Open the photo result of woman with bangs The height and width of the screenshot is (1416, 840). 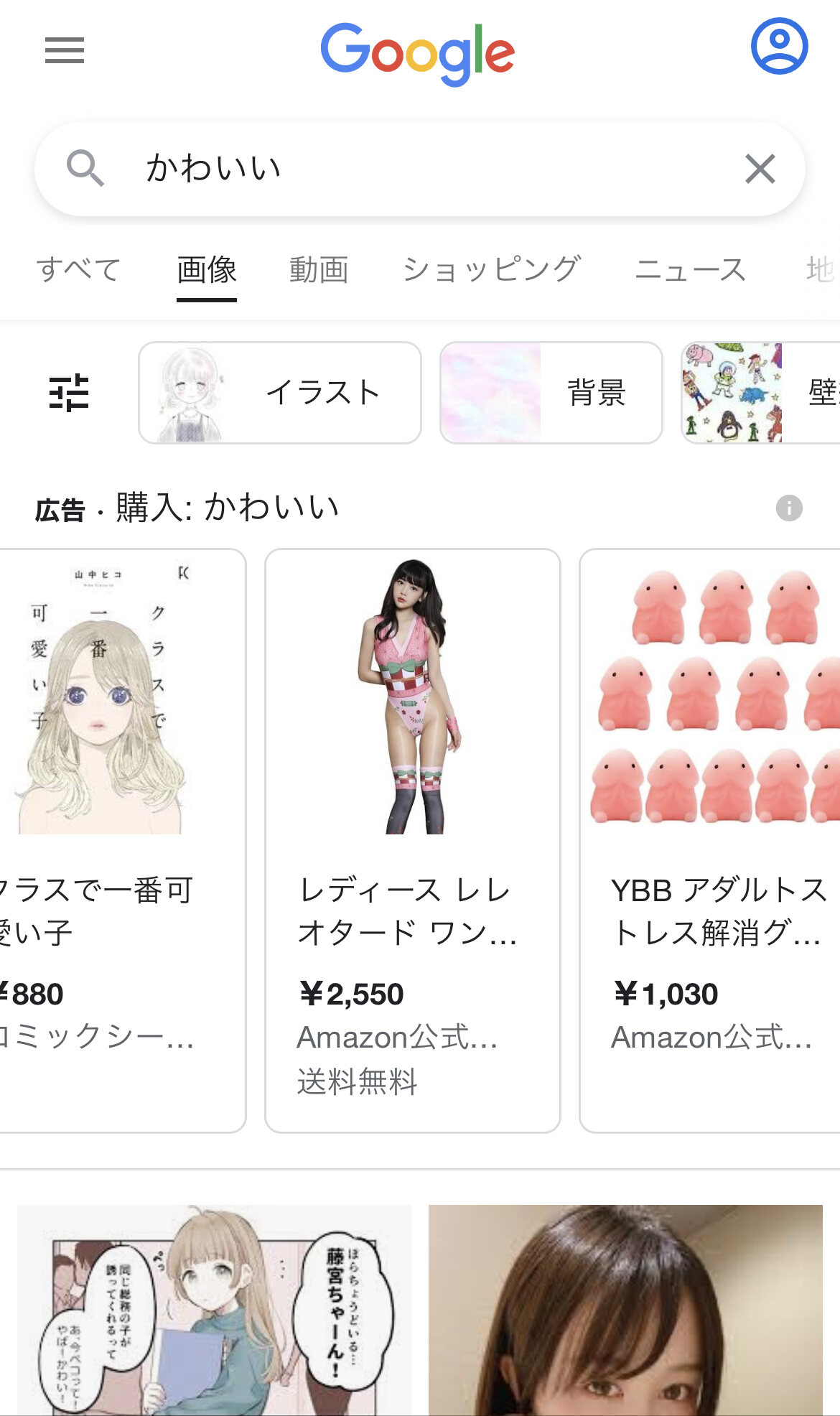[625, 1310]
